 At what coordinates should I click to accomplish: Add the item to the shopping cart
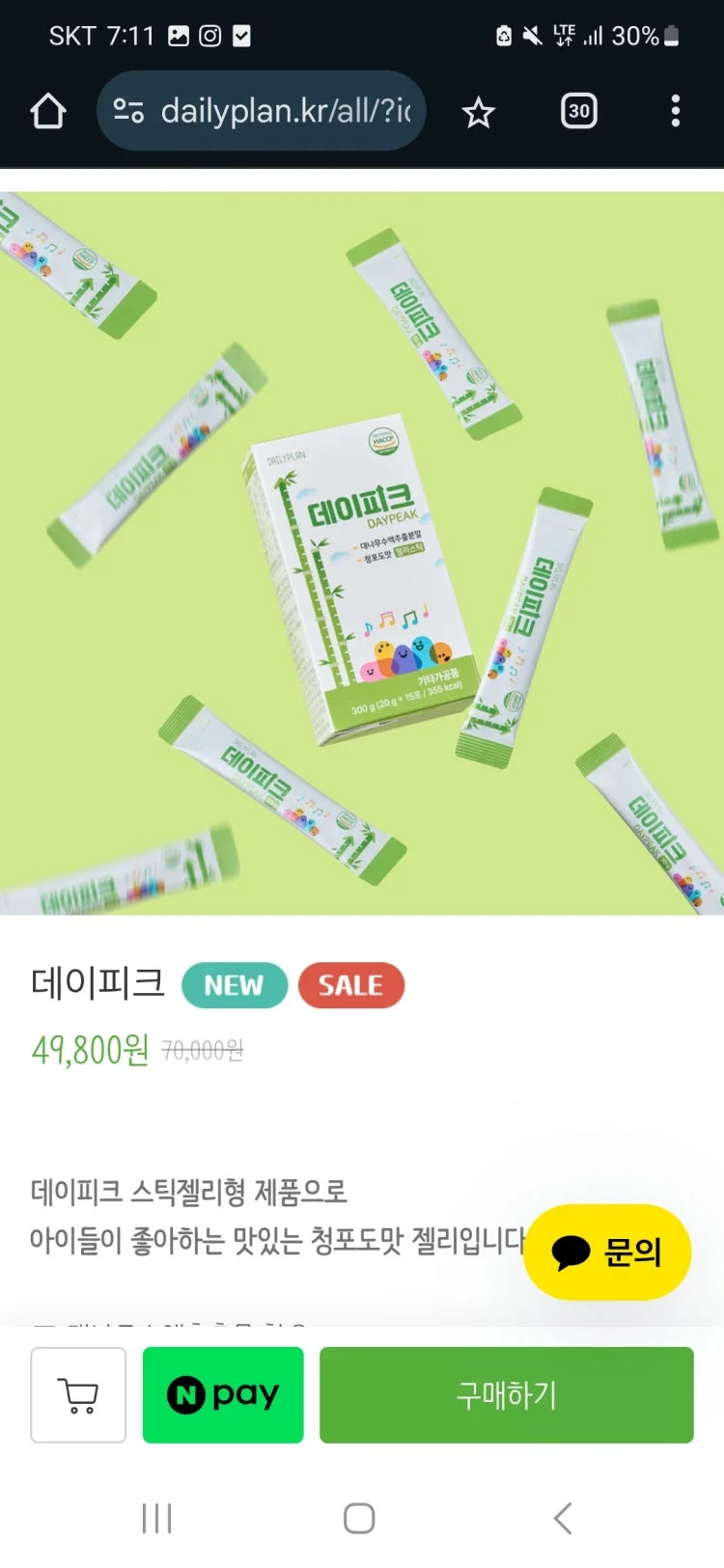click(x=78, y=1394)
